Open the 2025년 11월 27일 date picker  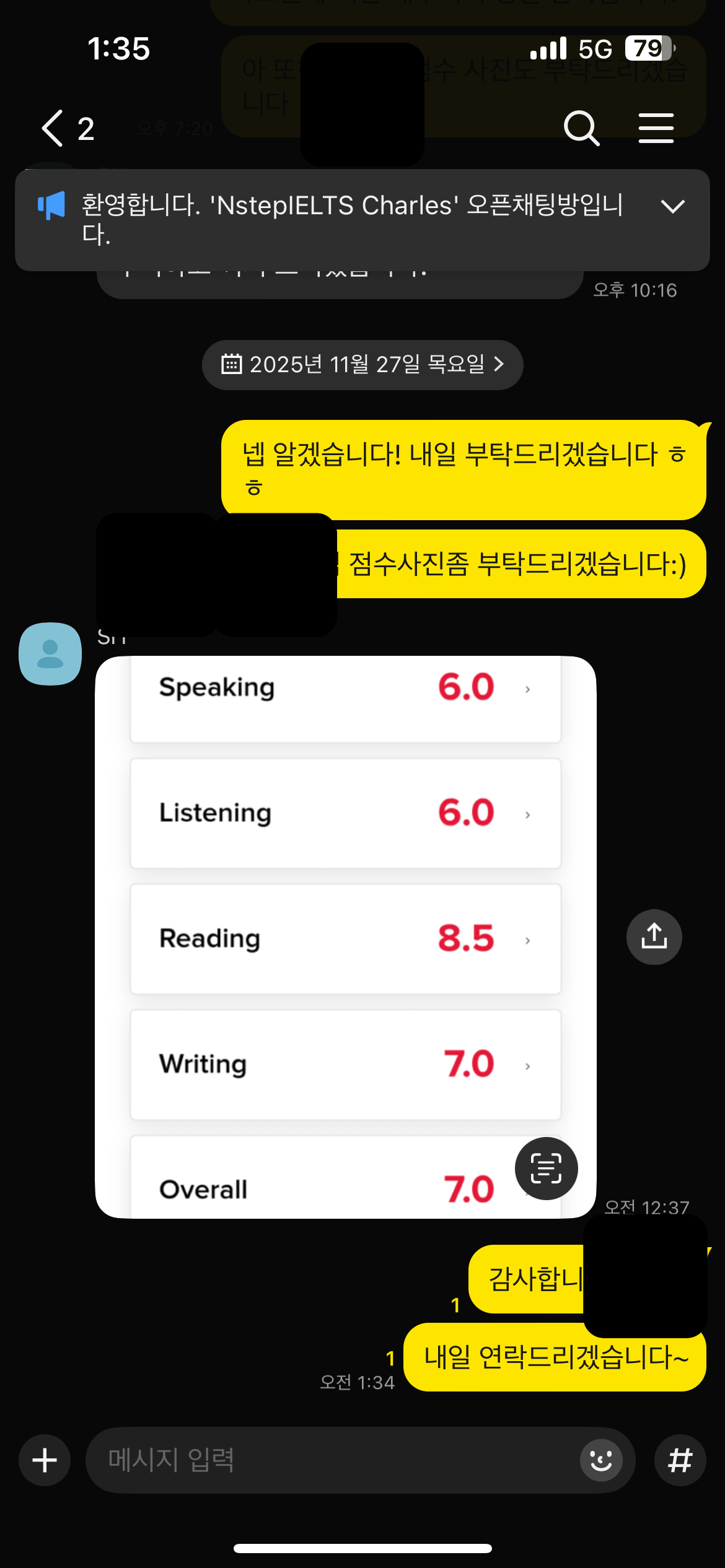[x=362, y=365]
